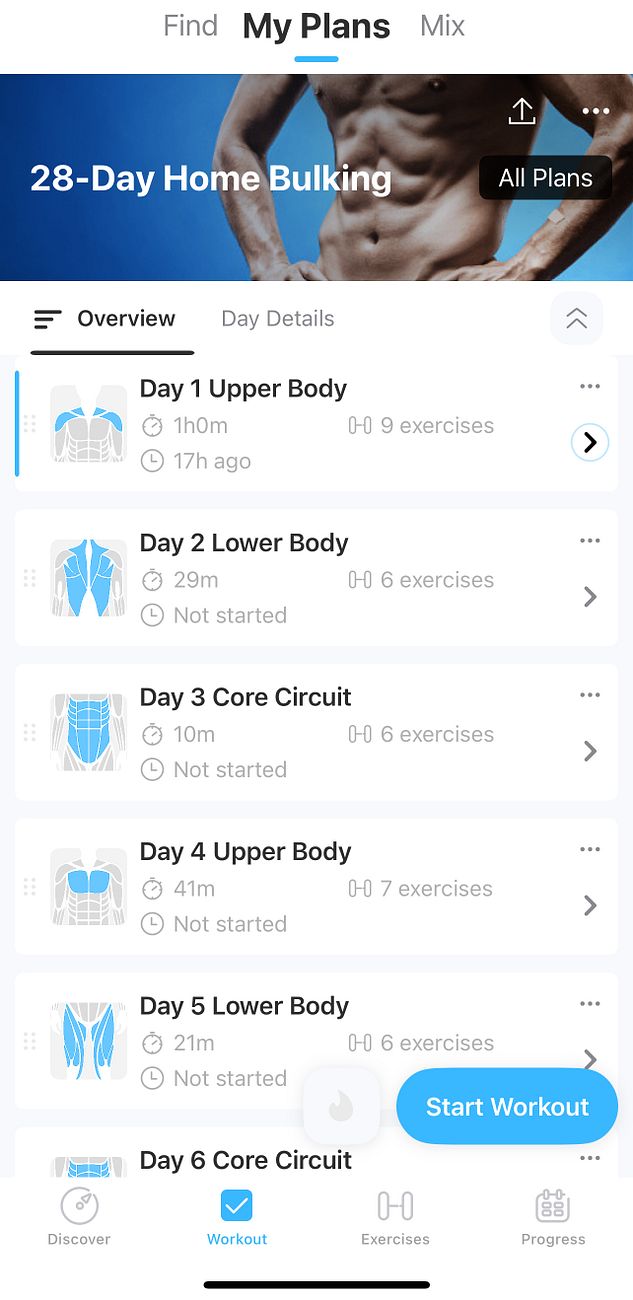The width and height of the screenshot is (633, 1300).
Task: Go to the Exercises tab
Action: click(395, 1217)
